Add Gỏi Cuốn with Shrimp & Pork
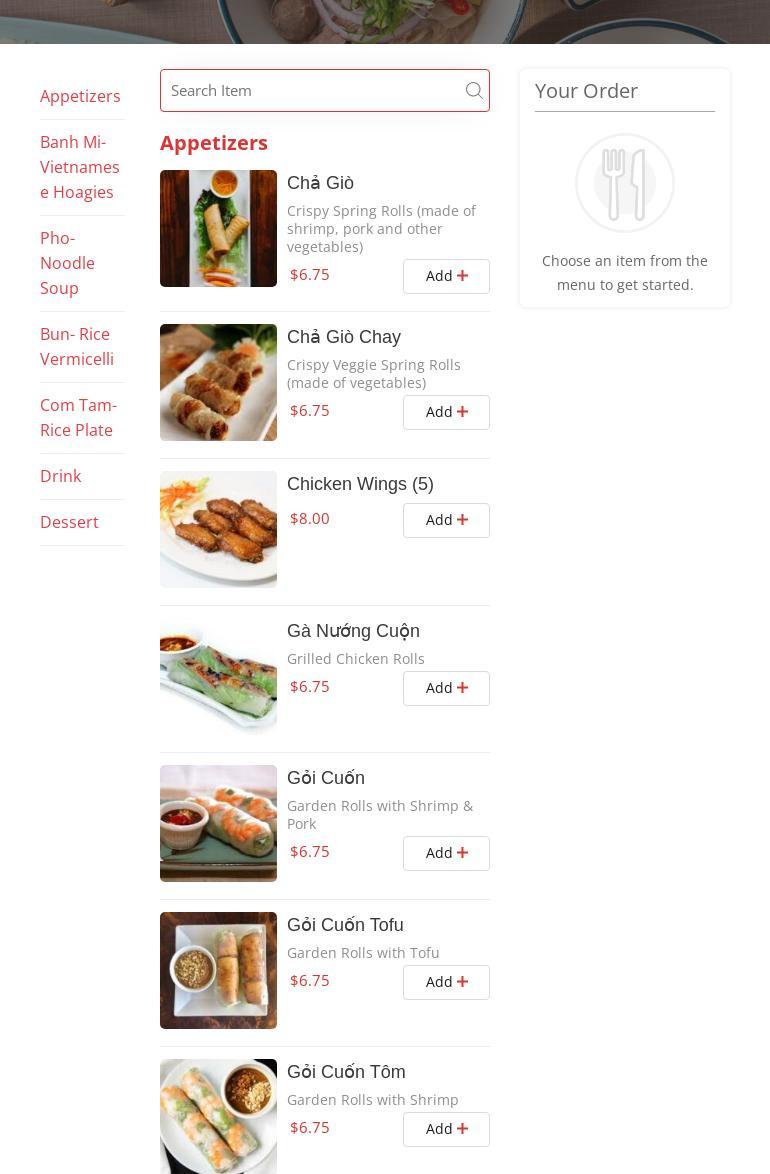Screen dimensions: 770x1174 click(446, 853)
